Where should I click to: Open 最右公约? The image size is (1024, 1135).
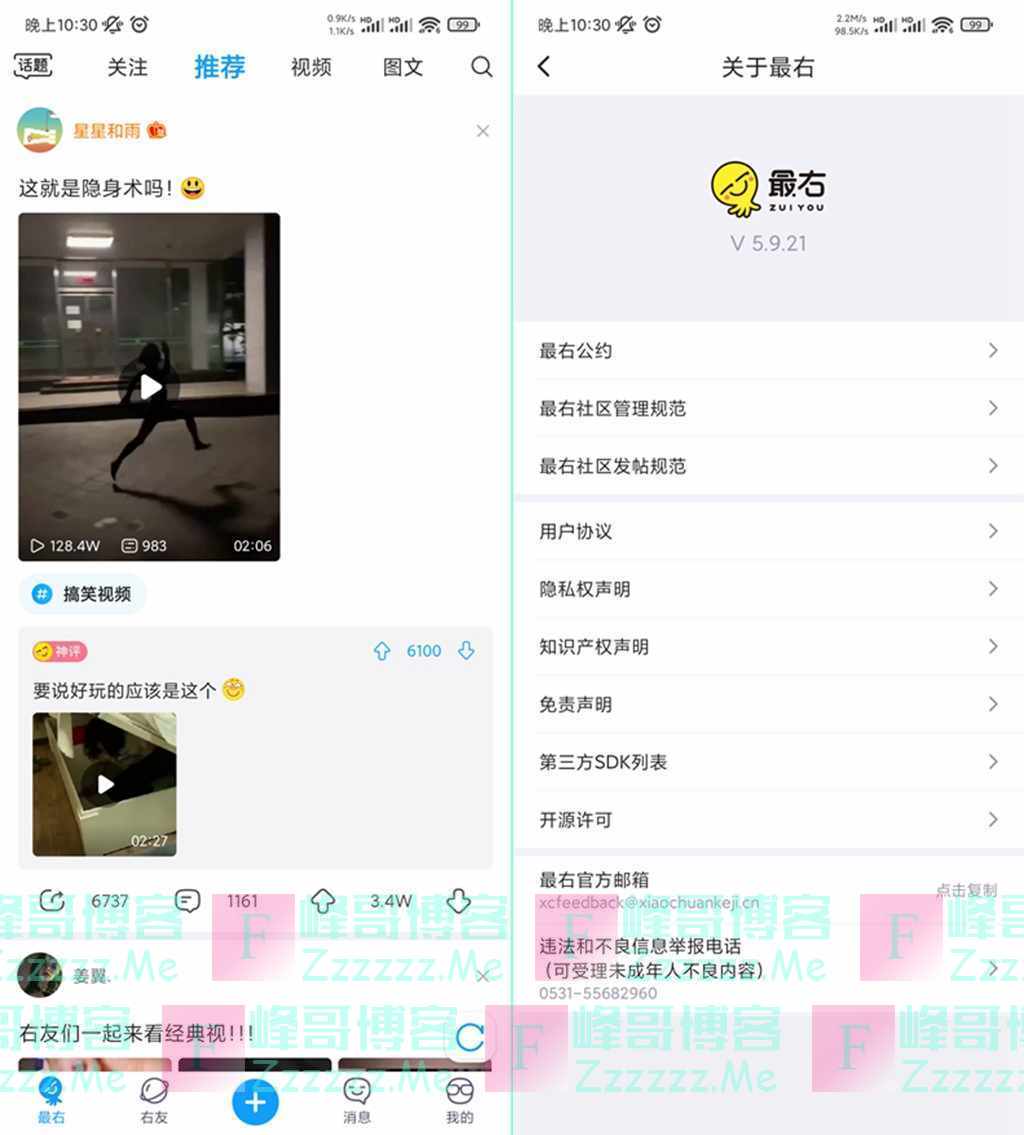click(x=767, y=351)
